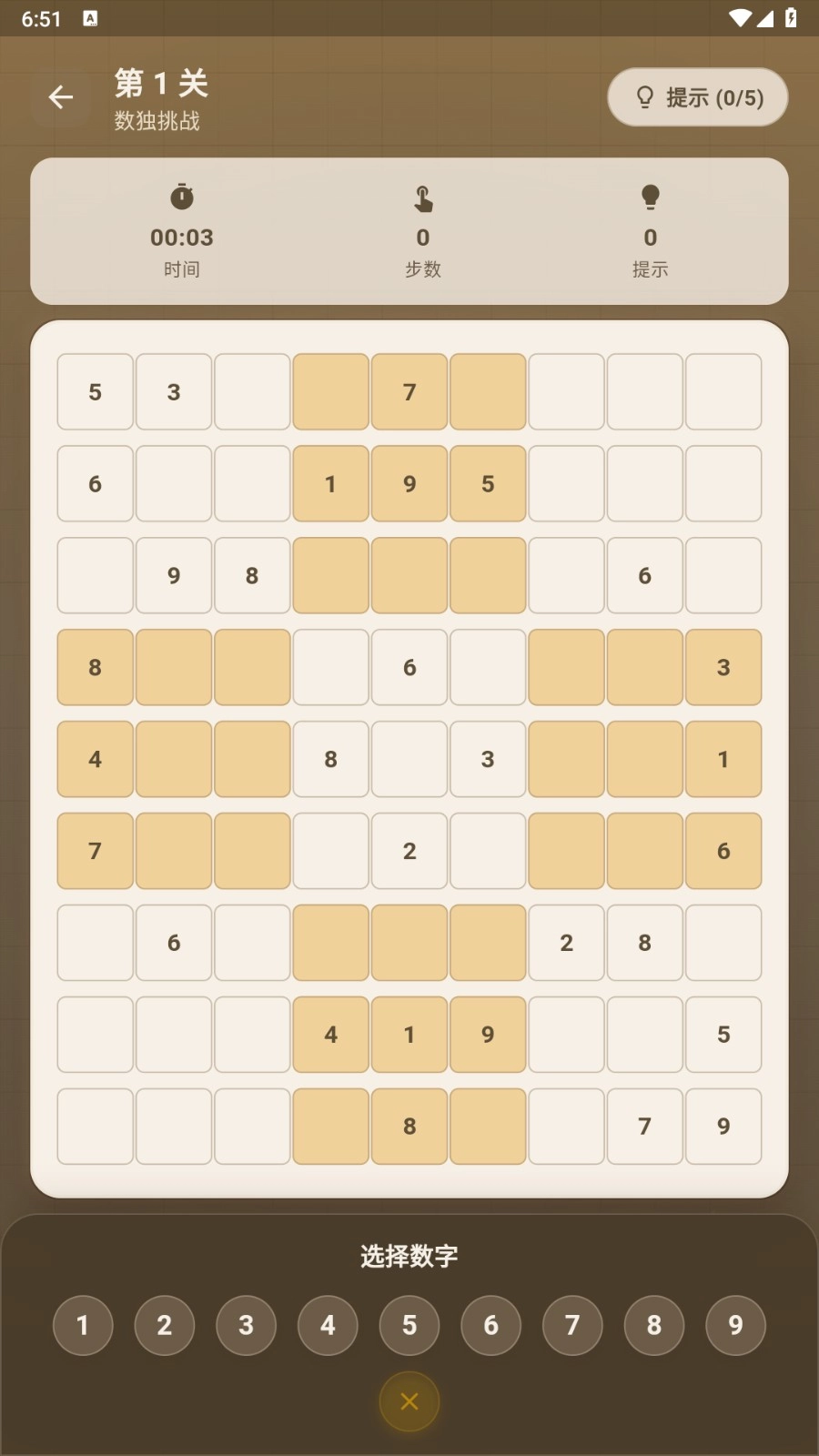Click the stopwatch timer icon
Image resolution: width=819 pixels, height=1456 pixels.
point(182,198)
